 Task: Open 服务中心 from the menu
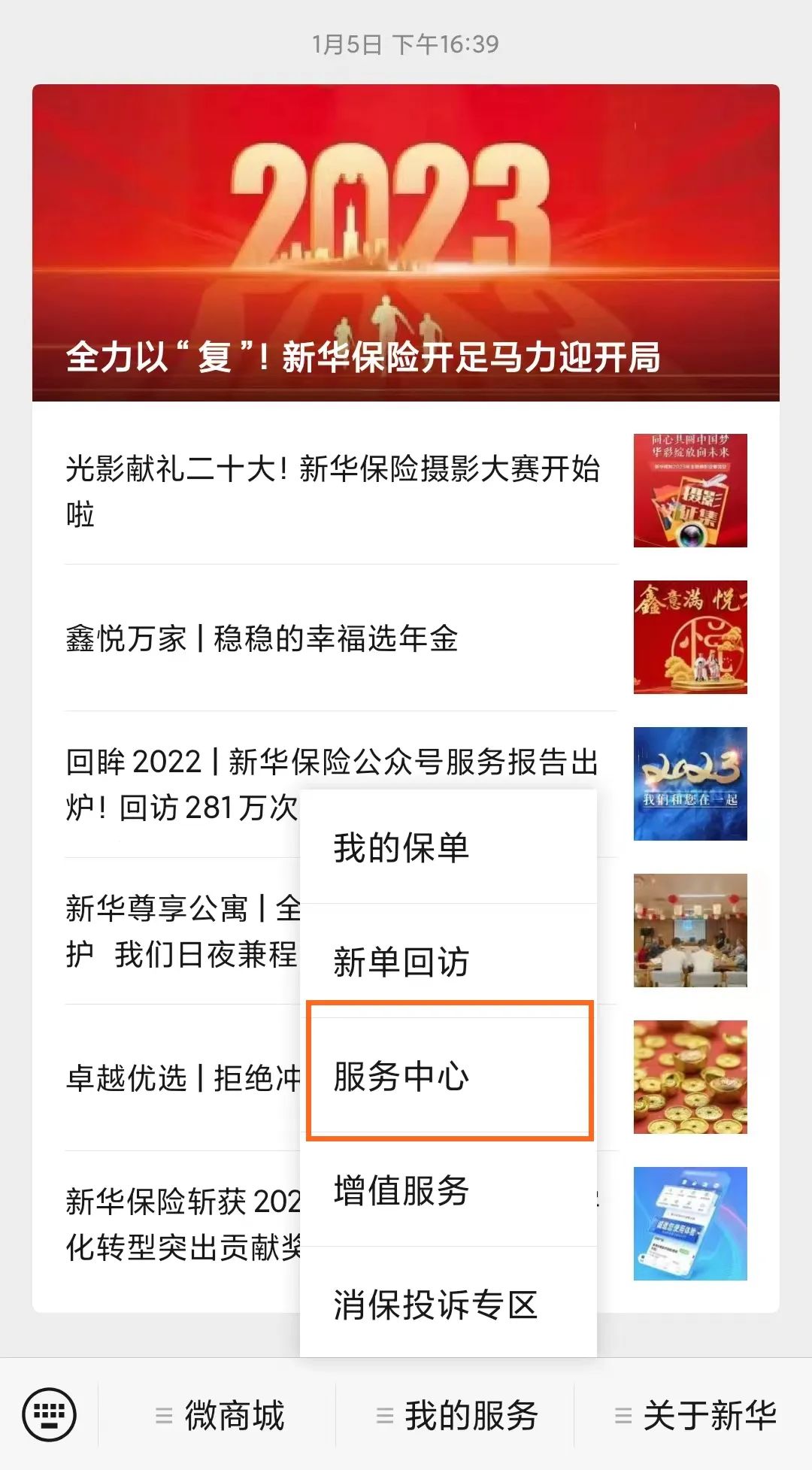[x=448, y=1076]
